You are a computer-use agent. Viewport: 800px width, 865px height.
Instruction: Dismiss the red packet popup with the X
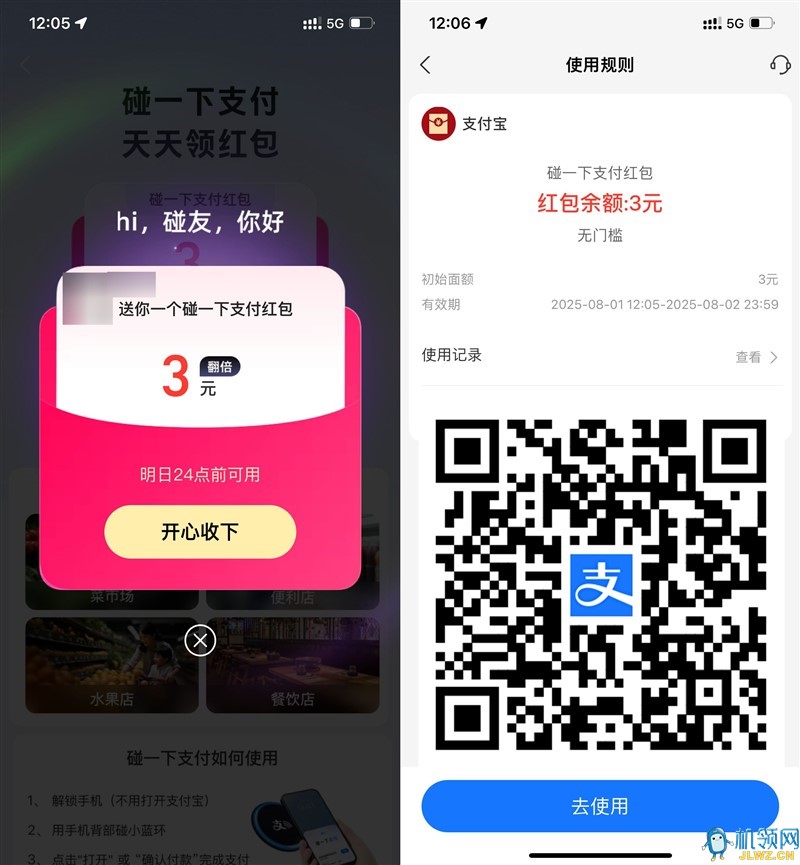click(200, 640)
